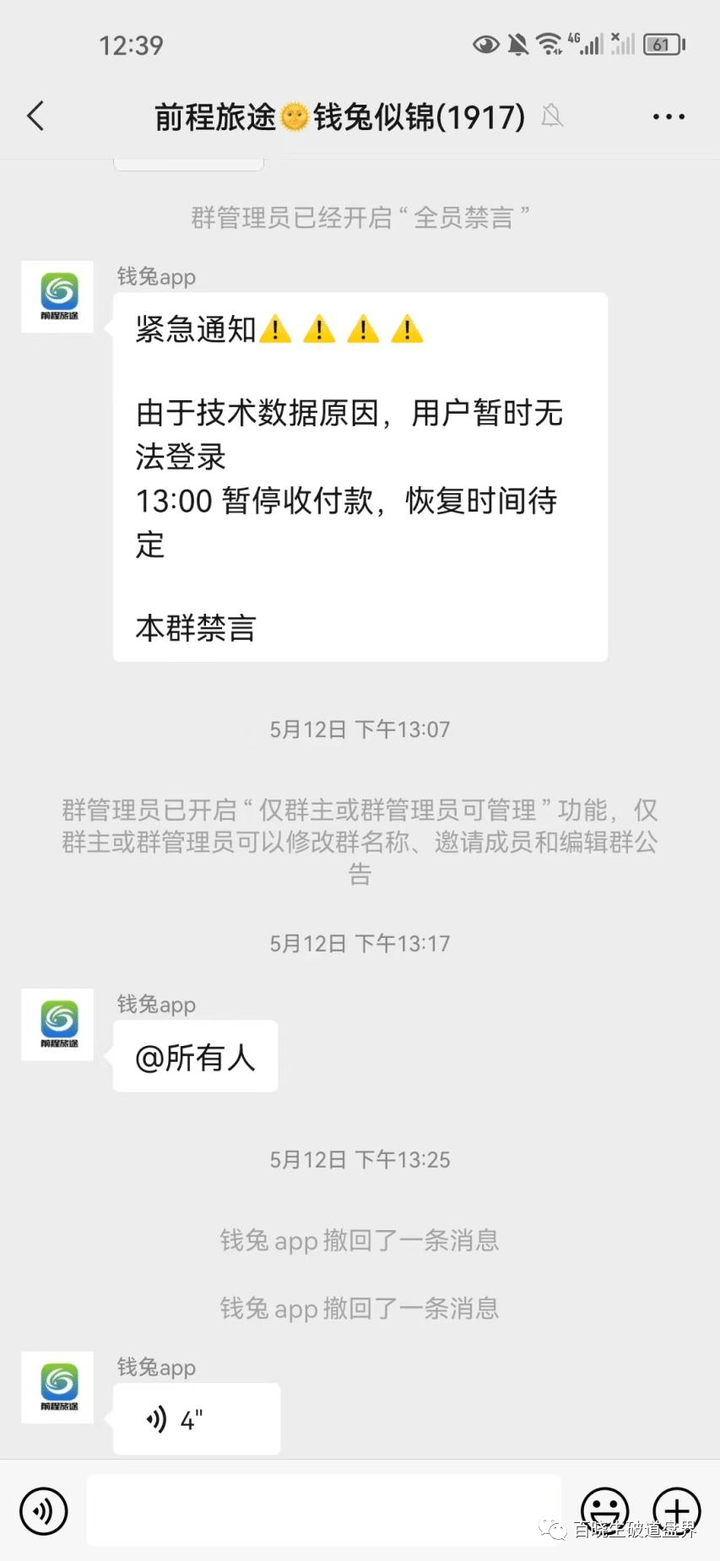
Task: Play the 4-second voice message
Action: [x=195, y=1418]
